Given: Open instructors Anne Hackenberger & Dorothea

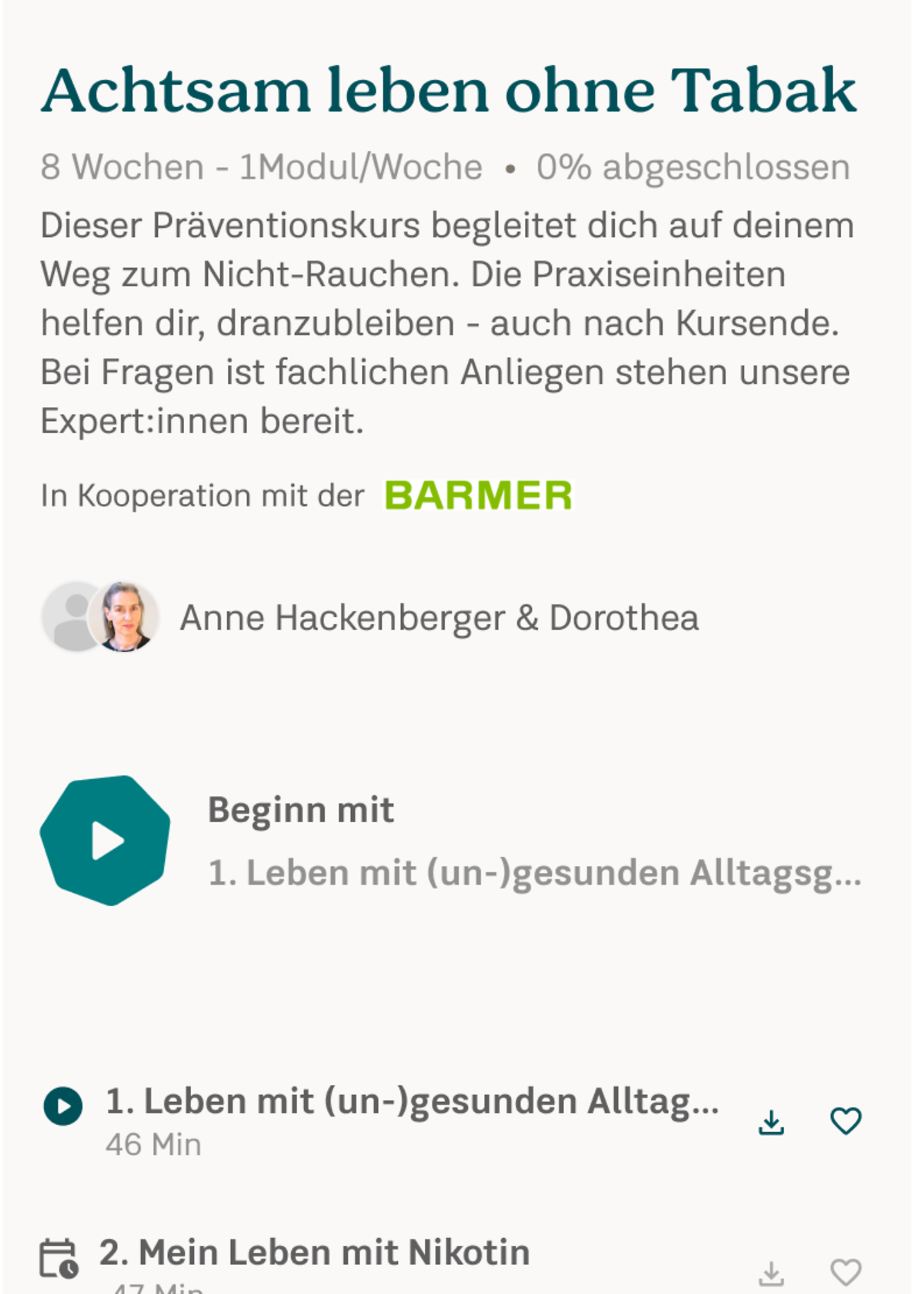Looking at the screenshot, I should pos(438,618).
